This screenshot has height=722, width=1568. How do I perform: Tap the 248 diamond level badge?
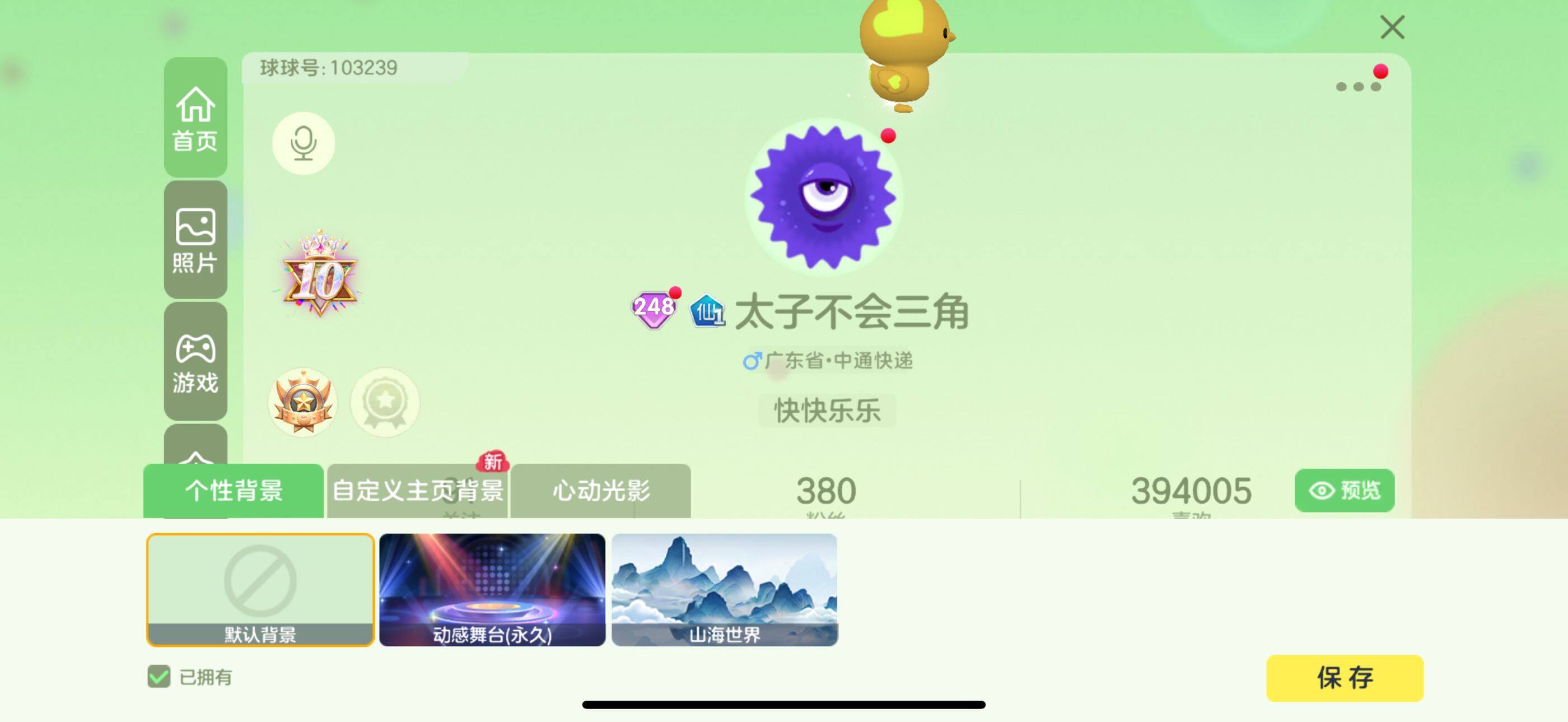click(x=653, y=309)
